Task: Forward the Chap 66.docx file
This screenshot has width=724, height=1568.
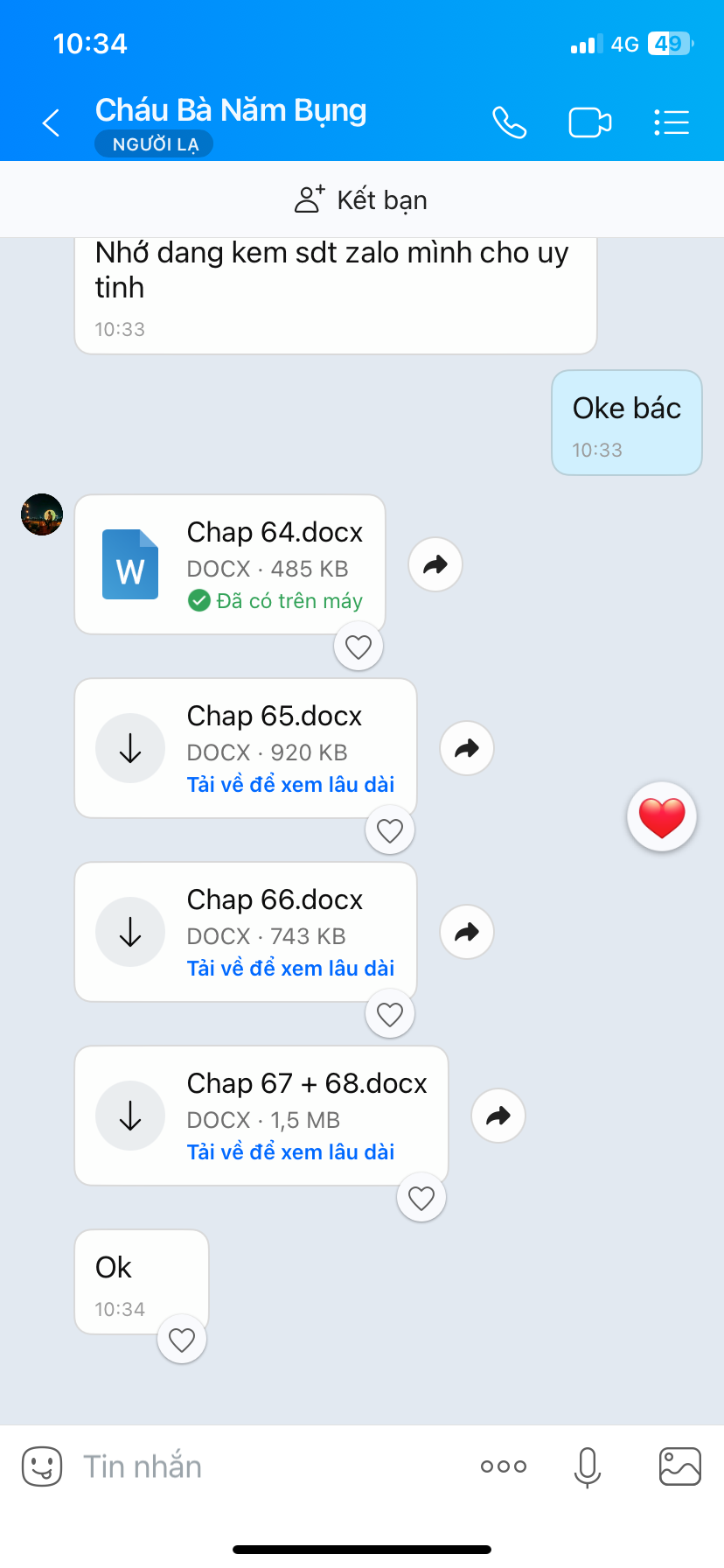Action: (x=467, y=932)
